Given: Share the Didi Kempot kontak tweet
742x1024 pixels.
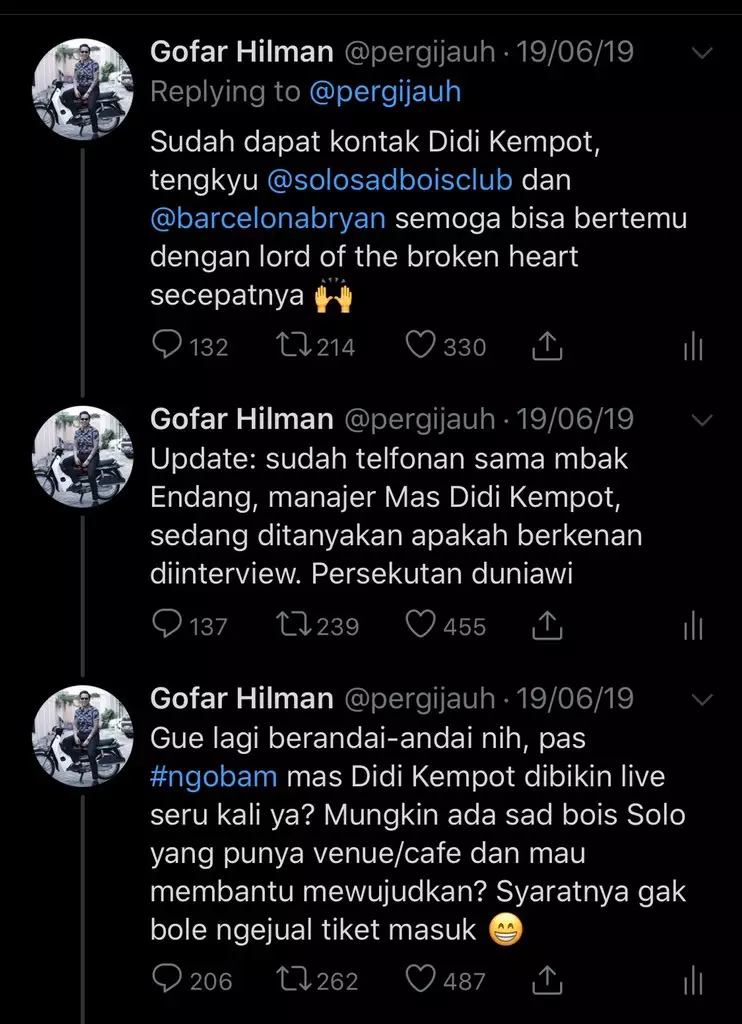Looking at the screenshot, I should (546, 347).
